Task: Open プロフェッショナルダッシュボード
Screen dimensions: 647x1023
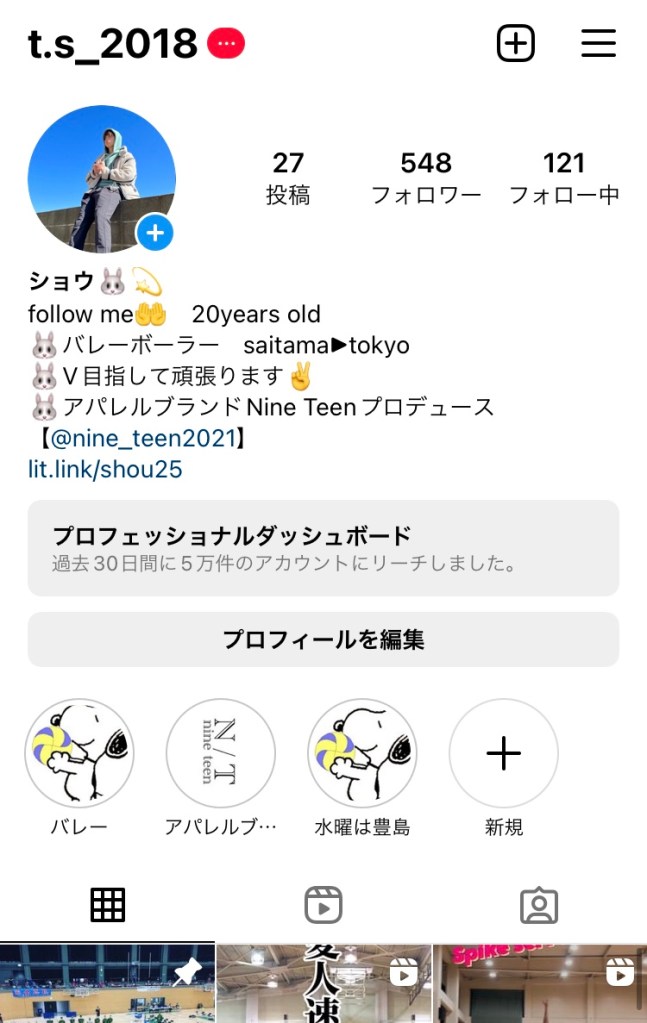Action: (323, 548)
